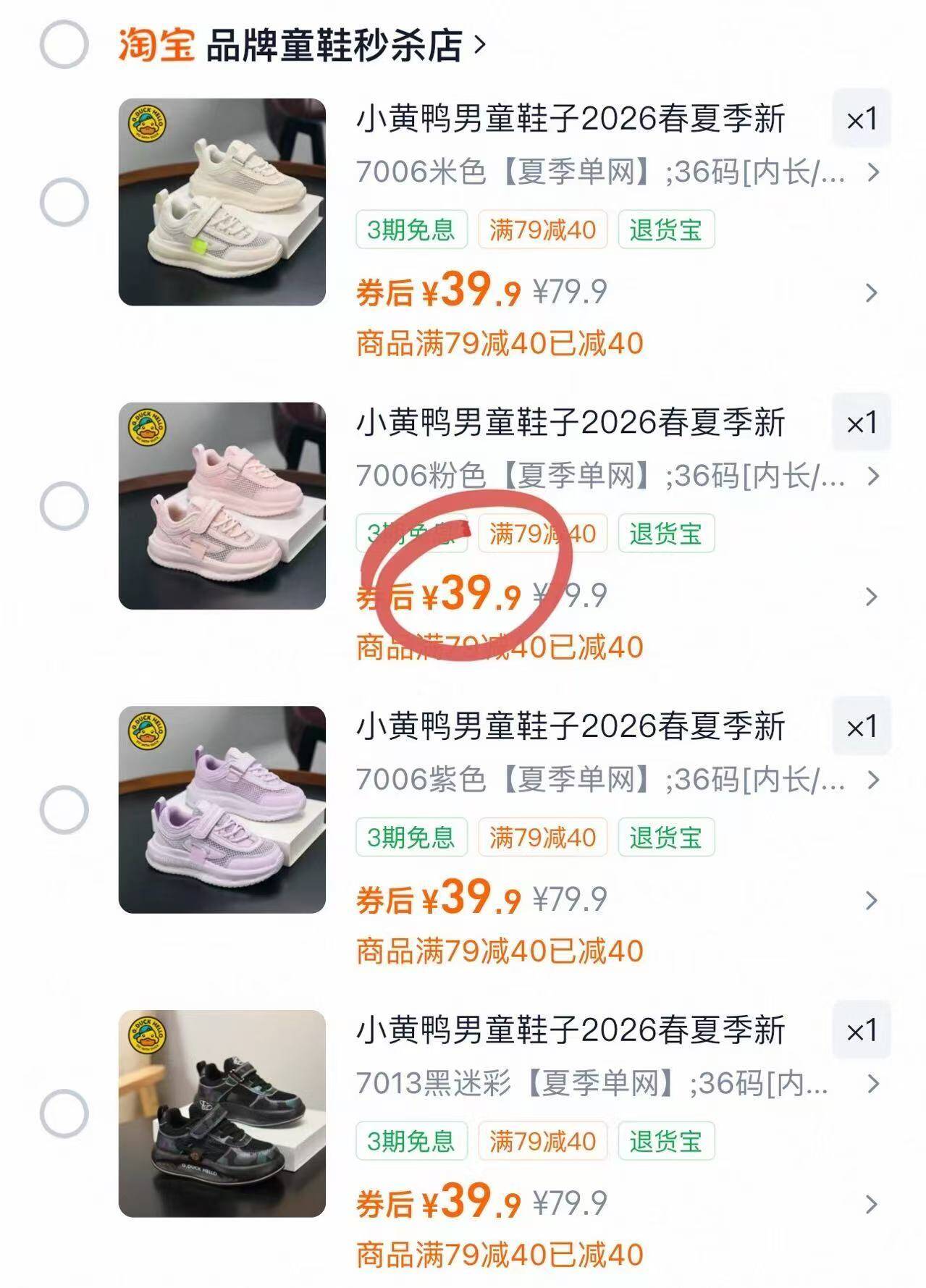Viewport: 926px width, 1288px height.
Task: Open the beige 7006米色 shoe picture
Action: 222,202
